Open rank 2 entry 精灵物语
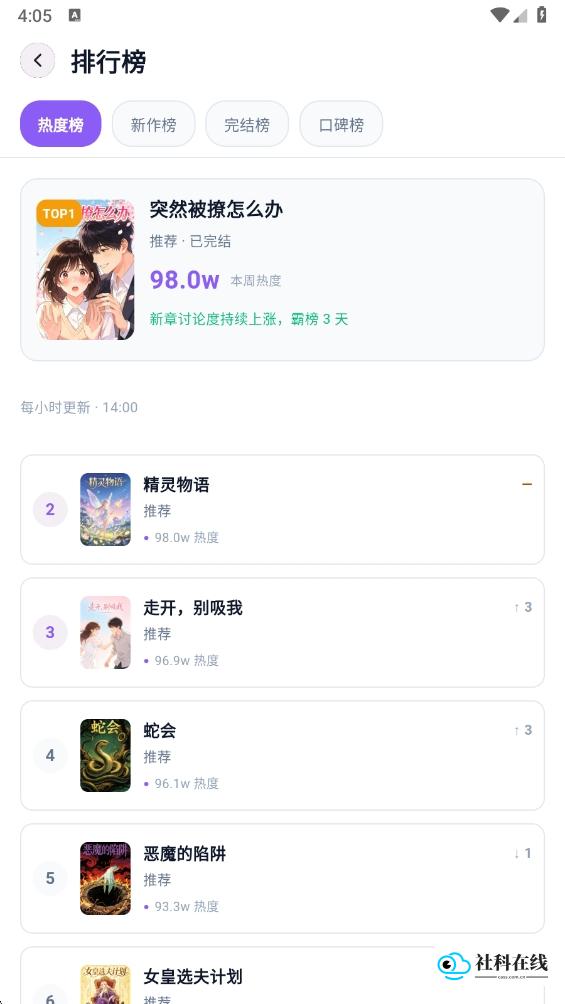This screenshot has width=565, height=1004. point(282,510)
